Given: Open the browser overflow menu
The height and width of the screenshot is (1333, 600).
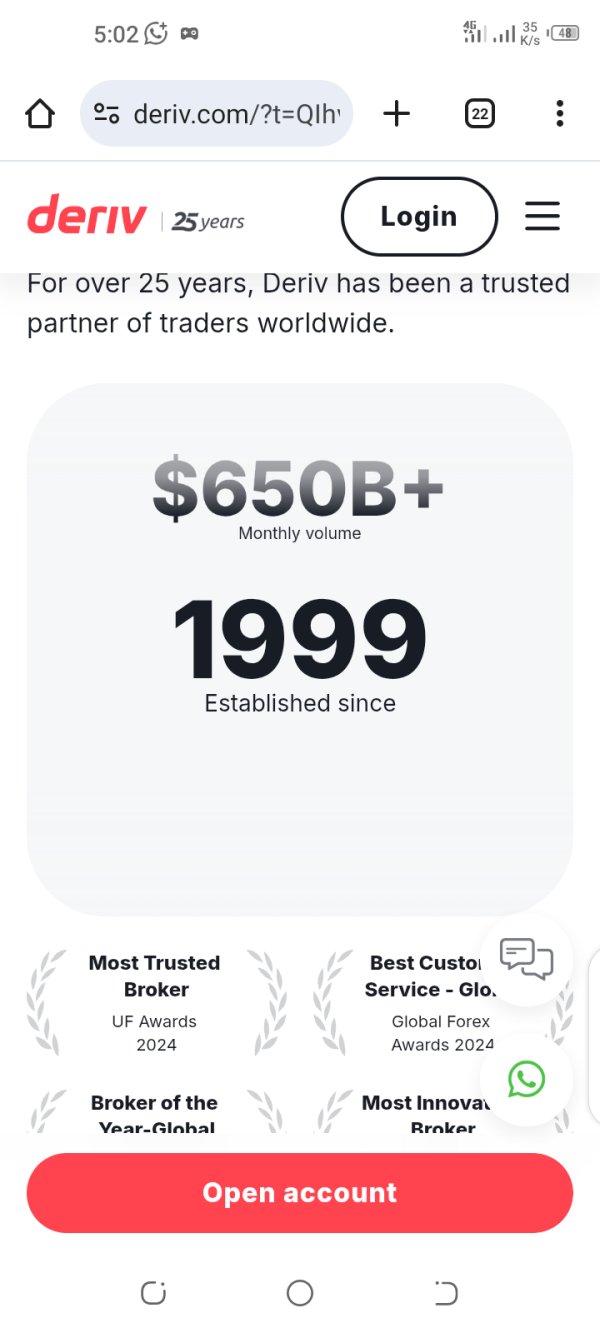Looking at the screenshot, I should [560, 114].
